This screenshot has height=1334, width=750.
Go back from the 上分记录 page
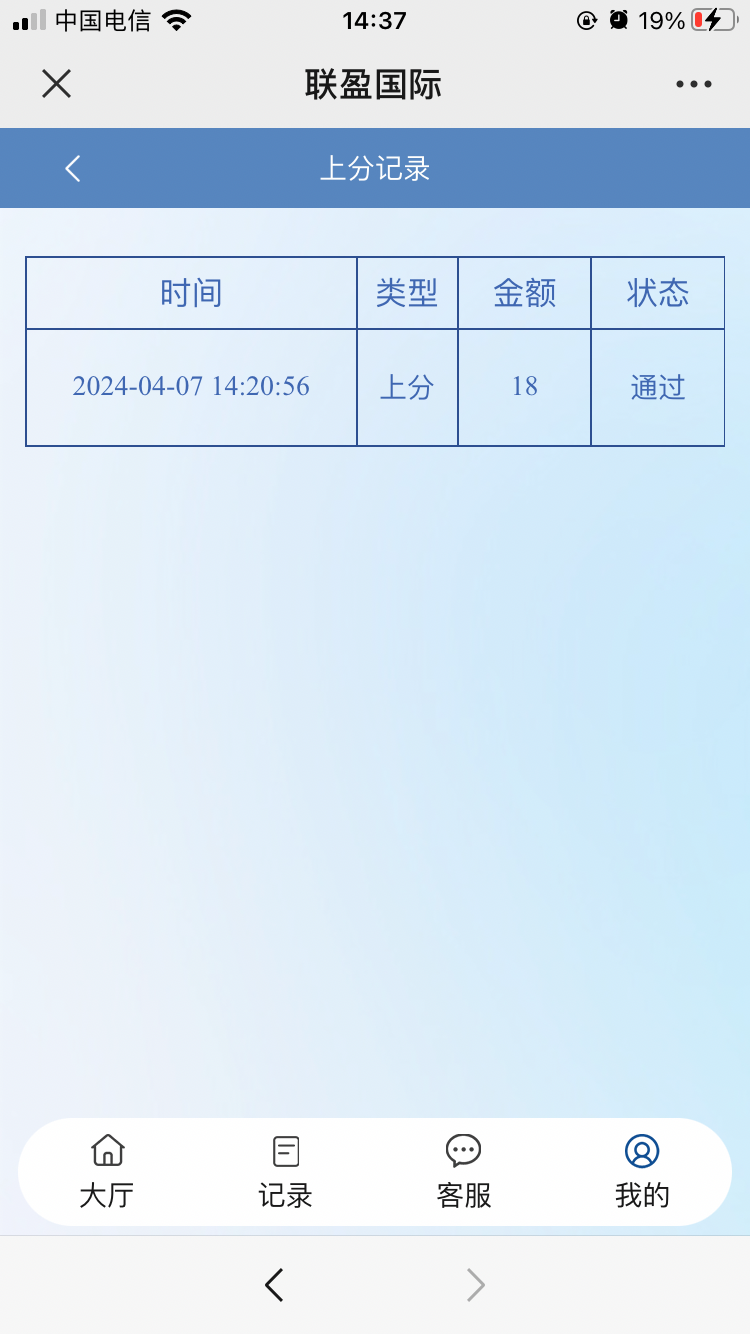72,168
